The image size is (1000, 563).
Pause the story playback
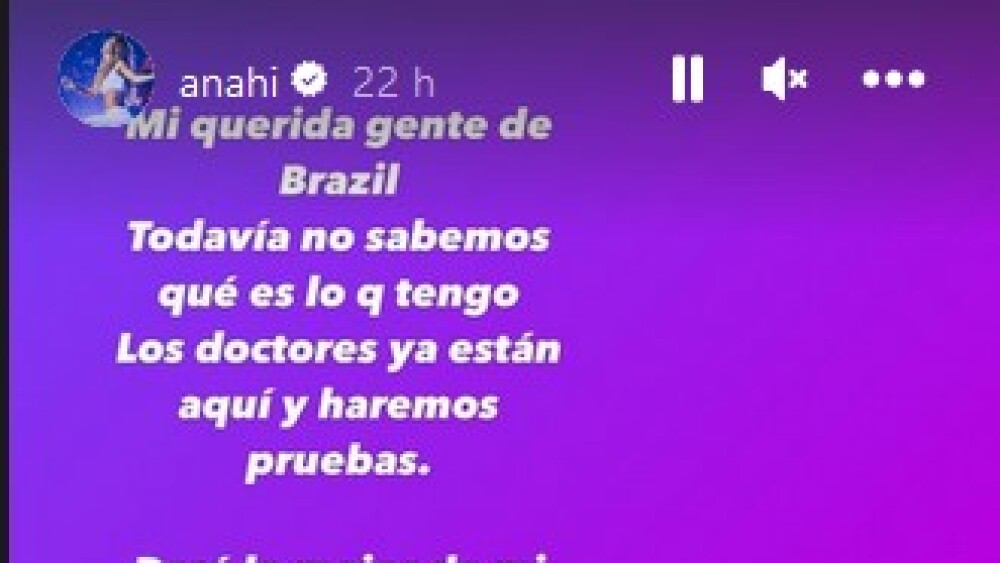tap(687, 79)
